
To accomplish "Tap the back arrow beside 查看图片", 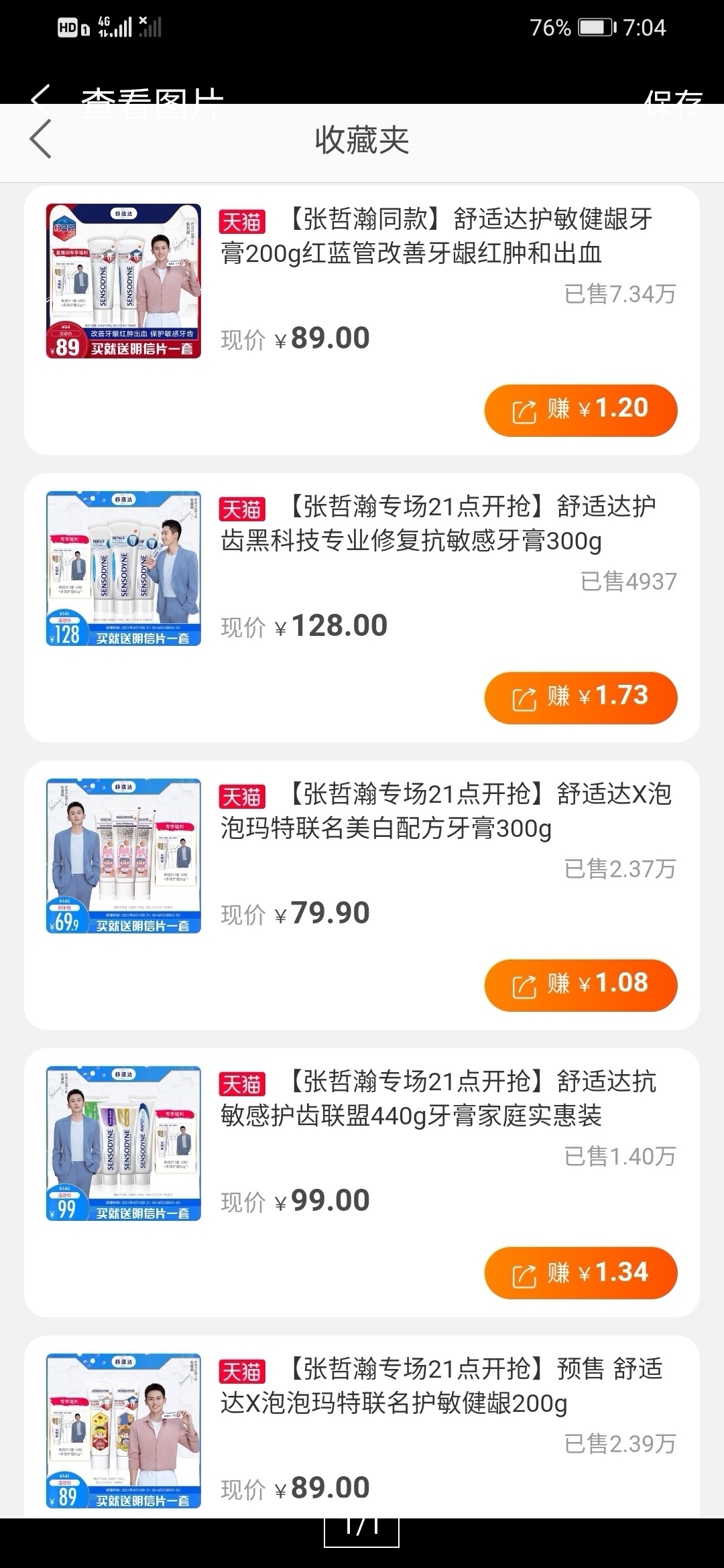I will coord(42,97).
